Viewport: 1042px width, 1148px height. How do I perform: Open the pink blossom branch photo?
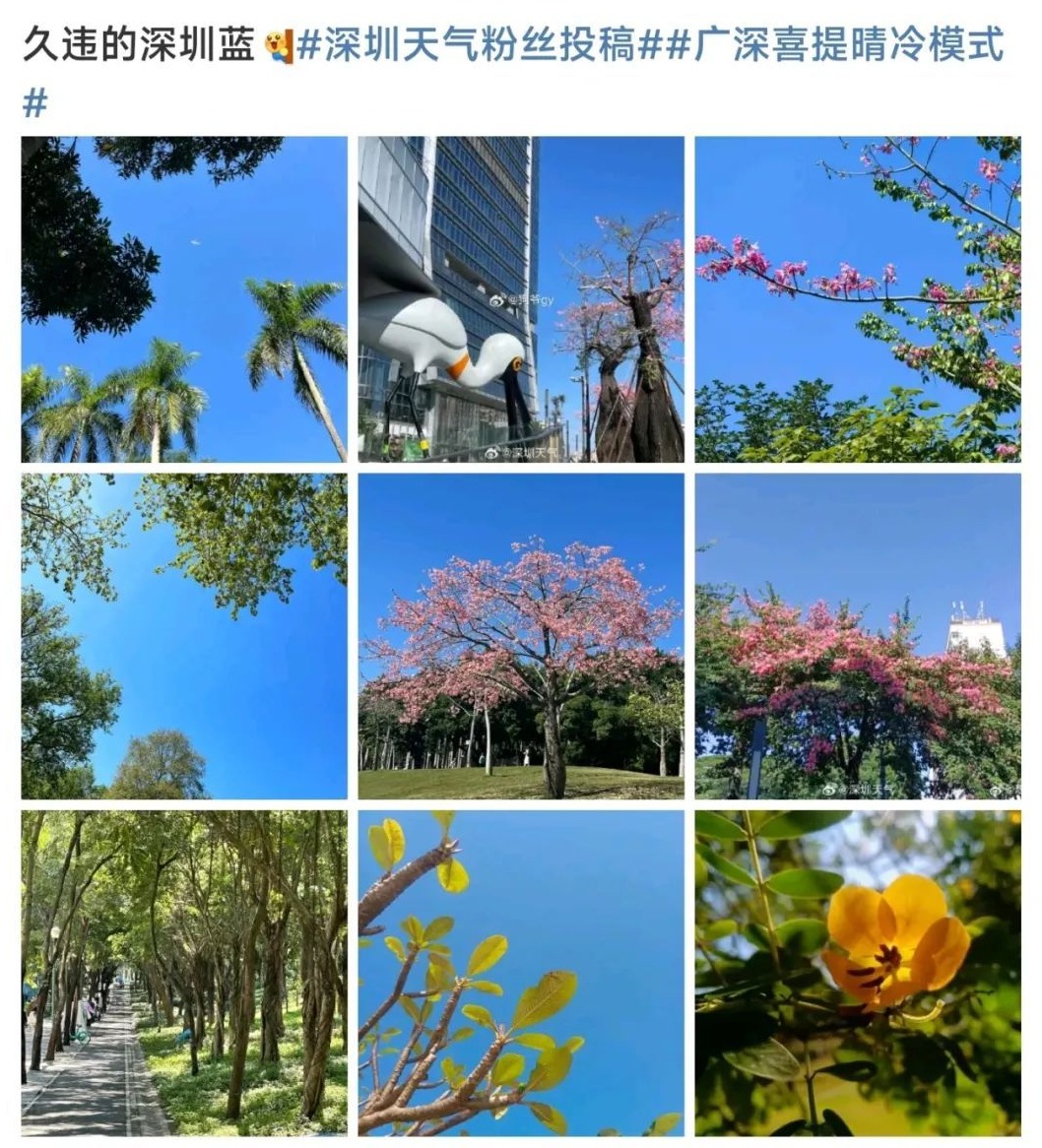(858, 299)
